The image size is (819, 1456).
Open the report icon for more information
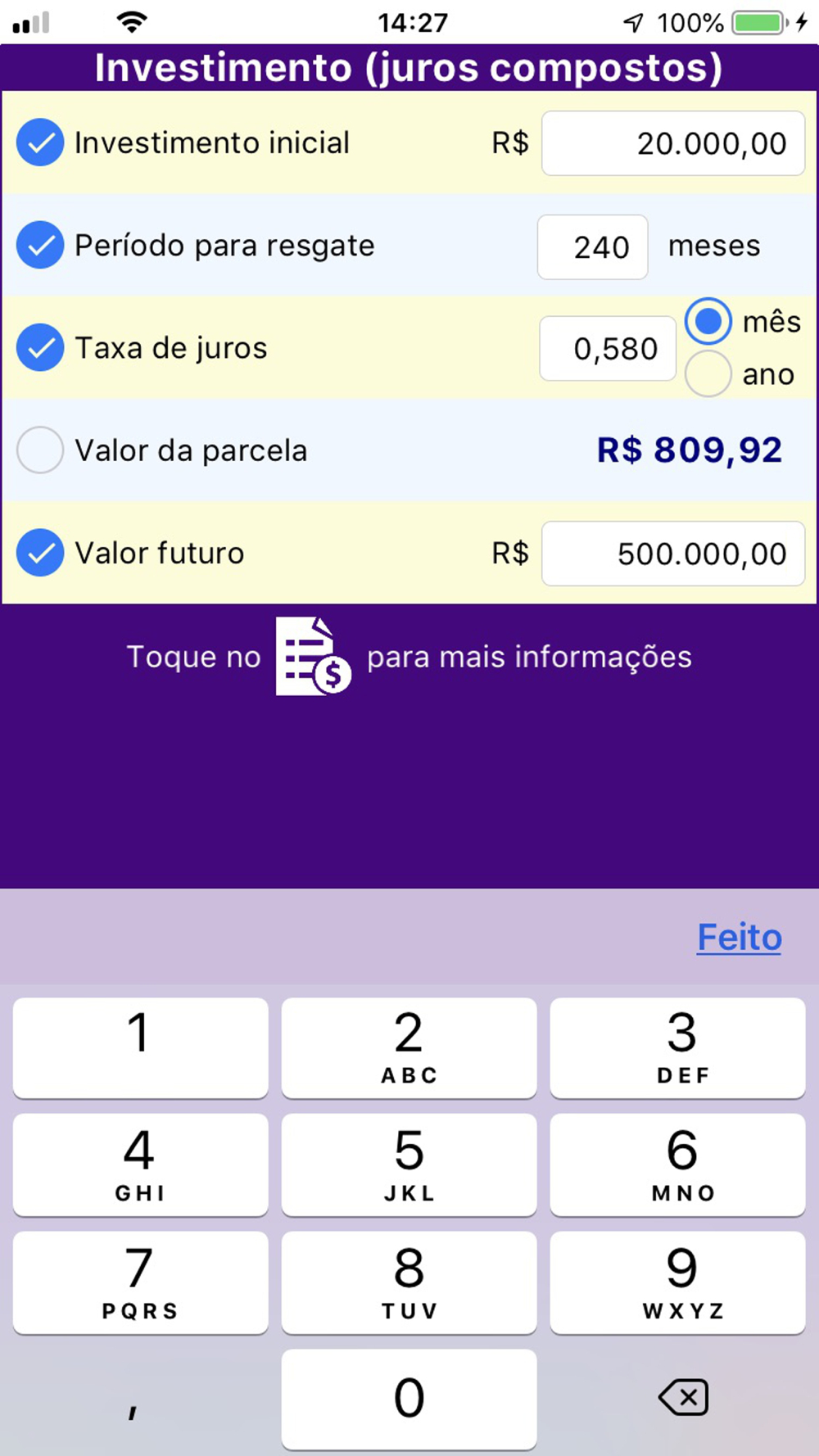[x=313, y=656]
